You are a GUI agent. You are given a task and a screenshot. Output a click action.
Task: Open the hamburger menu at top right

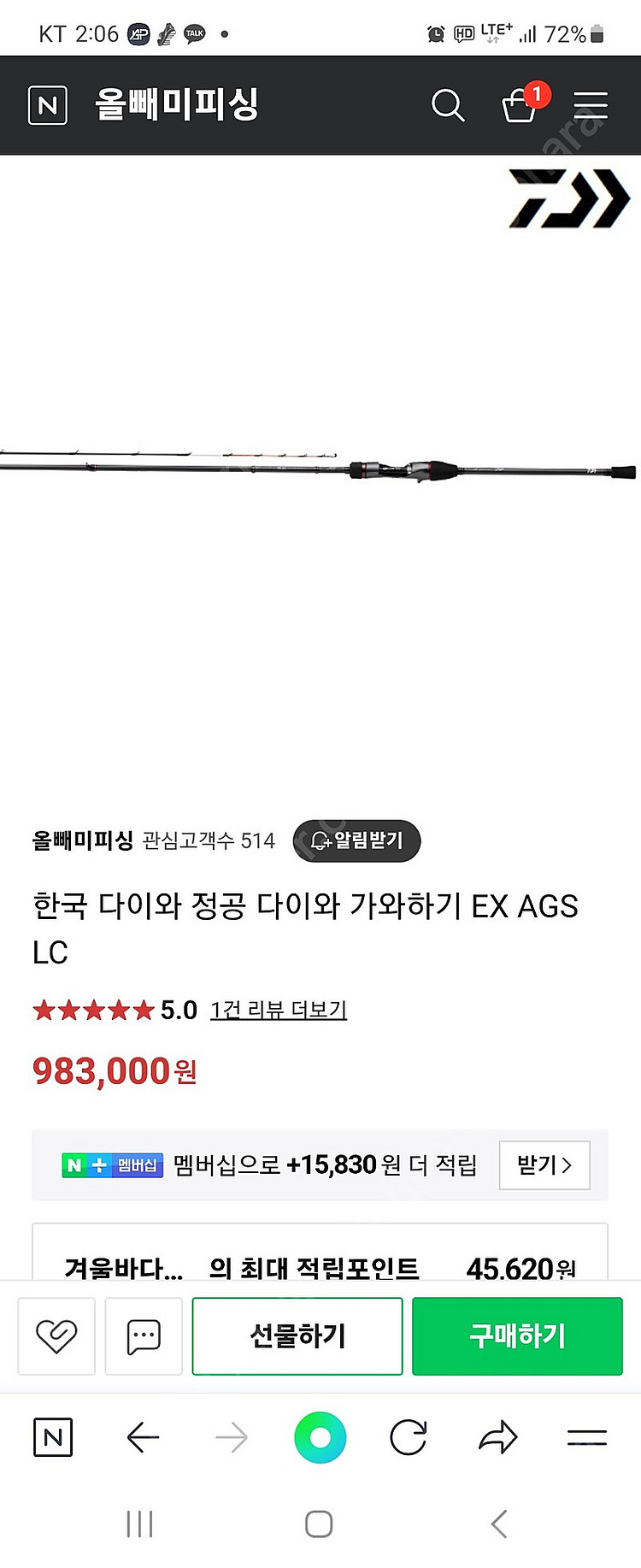(x=591, y=105)
